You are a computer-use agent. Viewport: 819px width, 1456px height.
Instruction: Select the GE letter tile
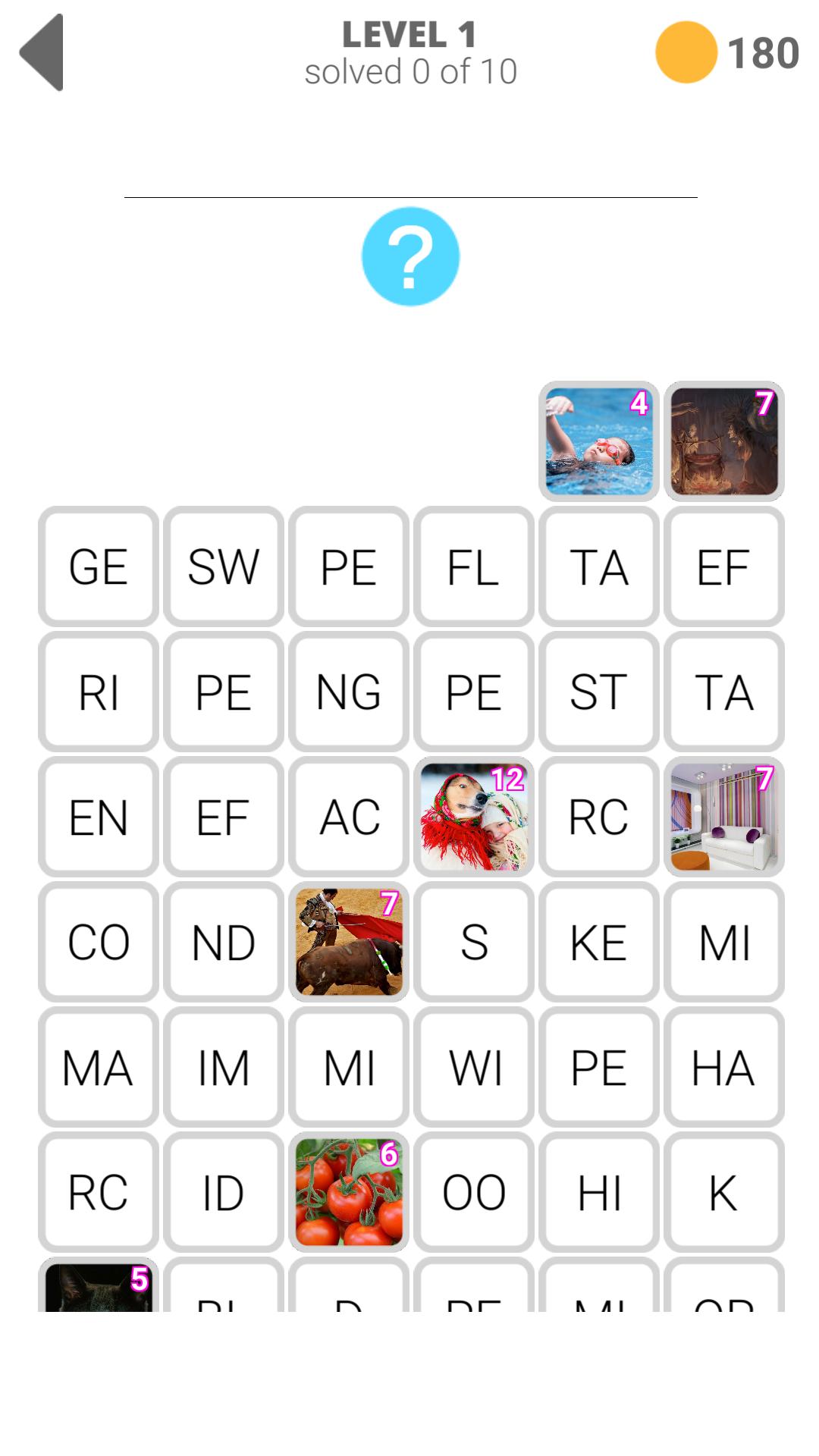pos(99,566)
